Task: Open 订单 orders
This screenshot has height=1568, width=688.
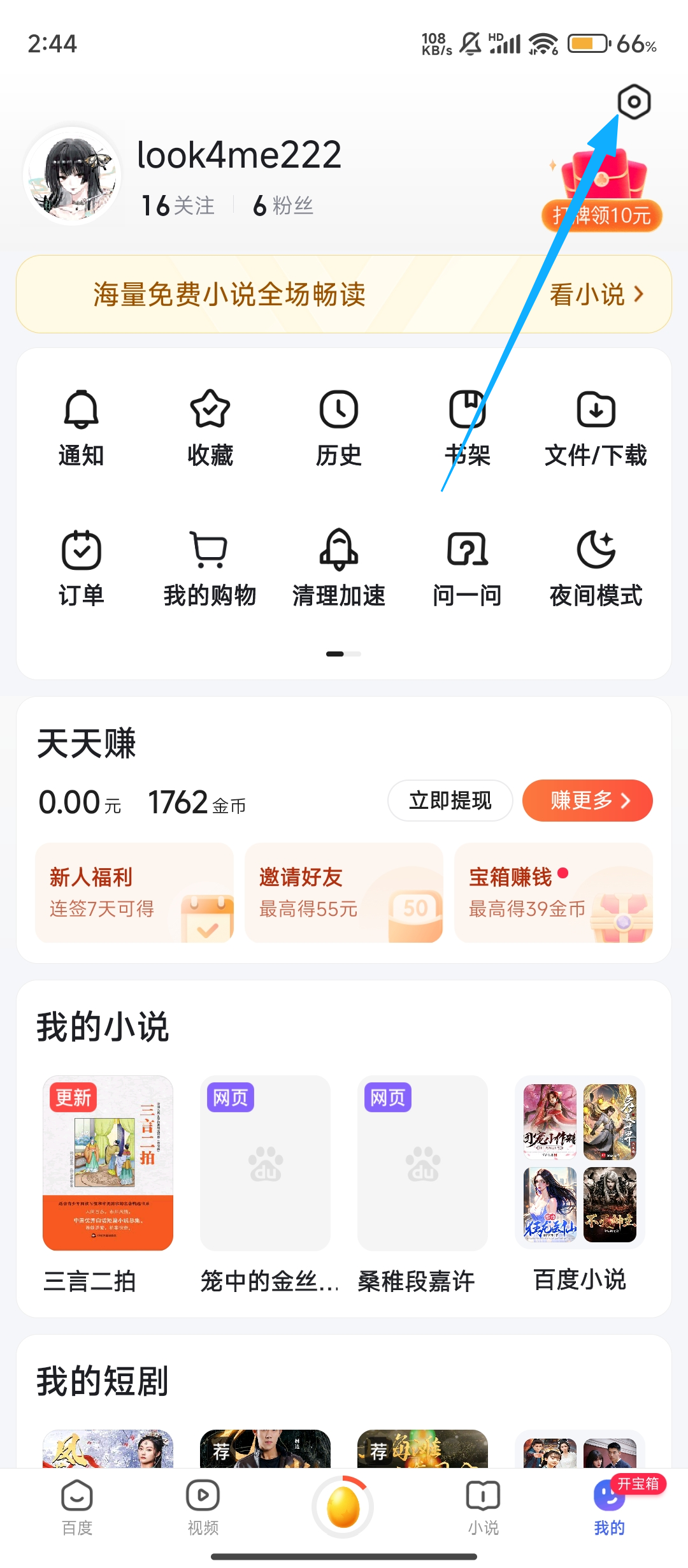Action: click(81, 567)
